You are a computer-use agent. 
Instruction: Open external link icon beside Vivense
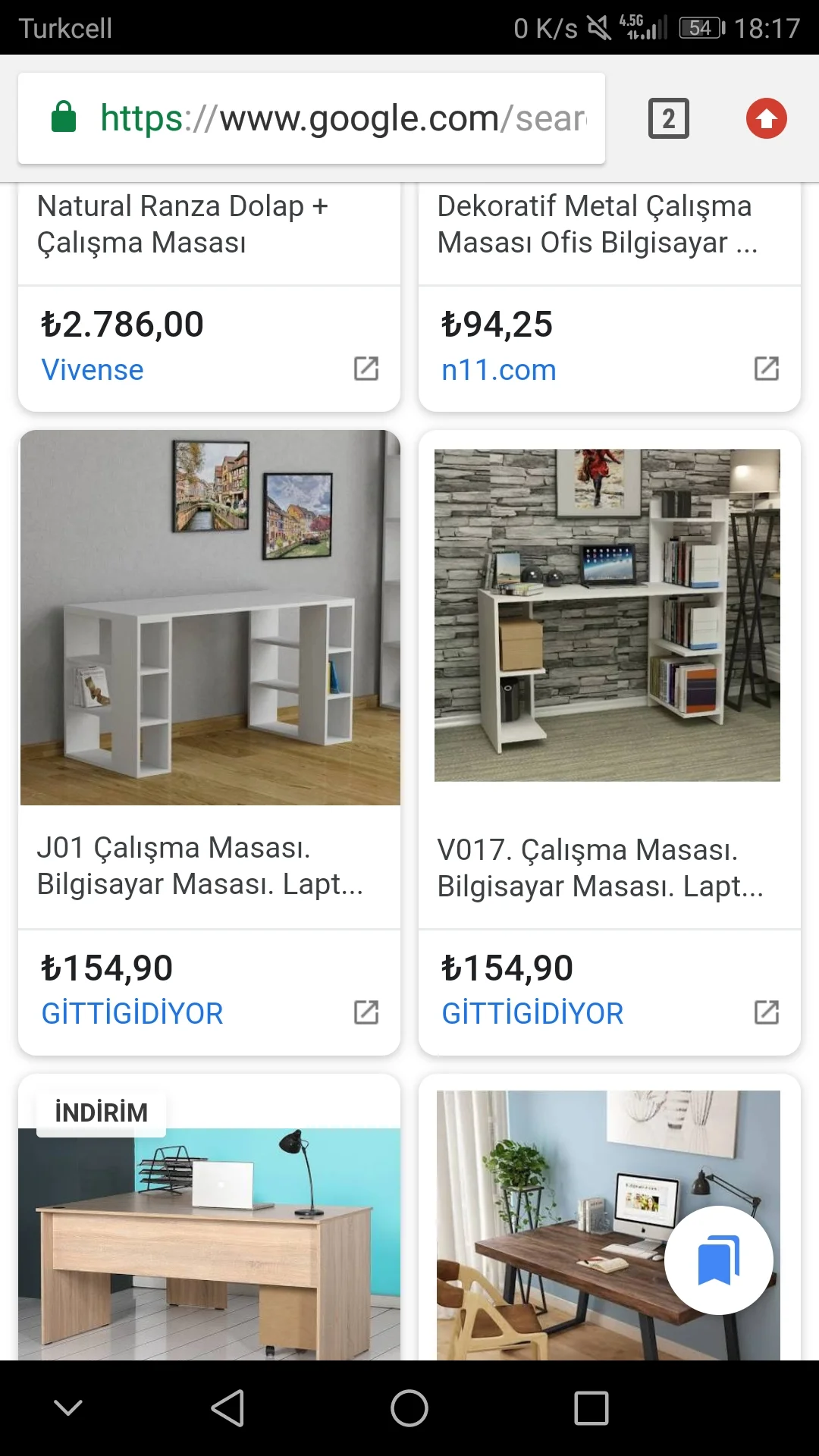click(366, 369)
